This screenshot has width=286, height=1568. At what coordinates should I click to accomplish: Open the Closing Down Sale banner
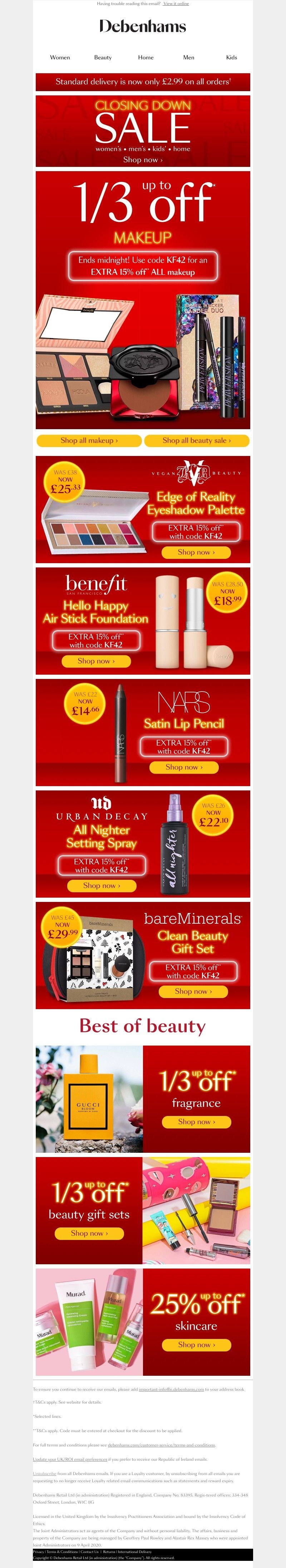(x=143, y=131)
